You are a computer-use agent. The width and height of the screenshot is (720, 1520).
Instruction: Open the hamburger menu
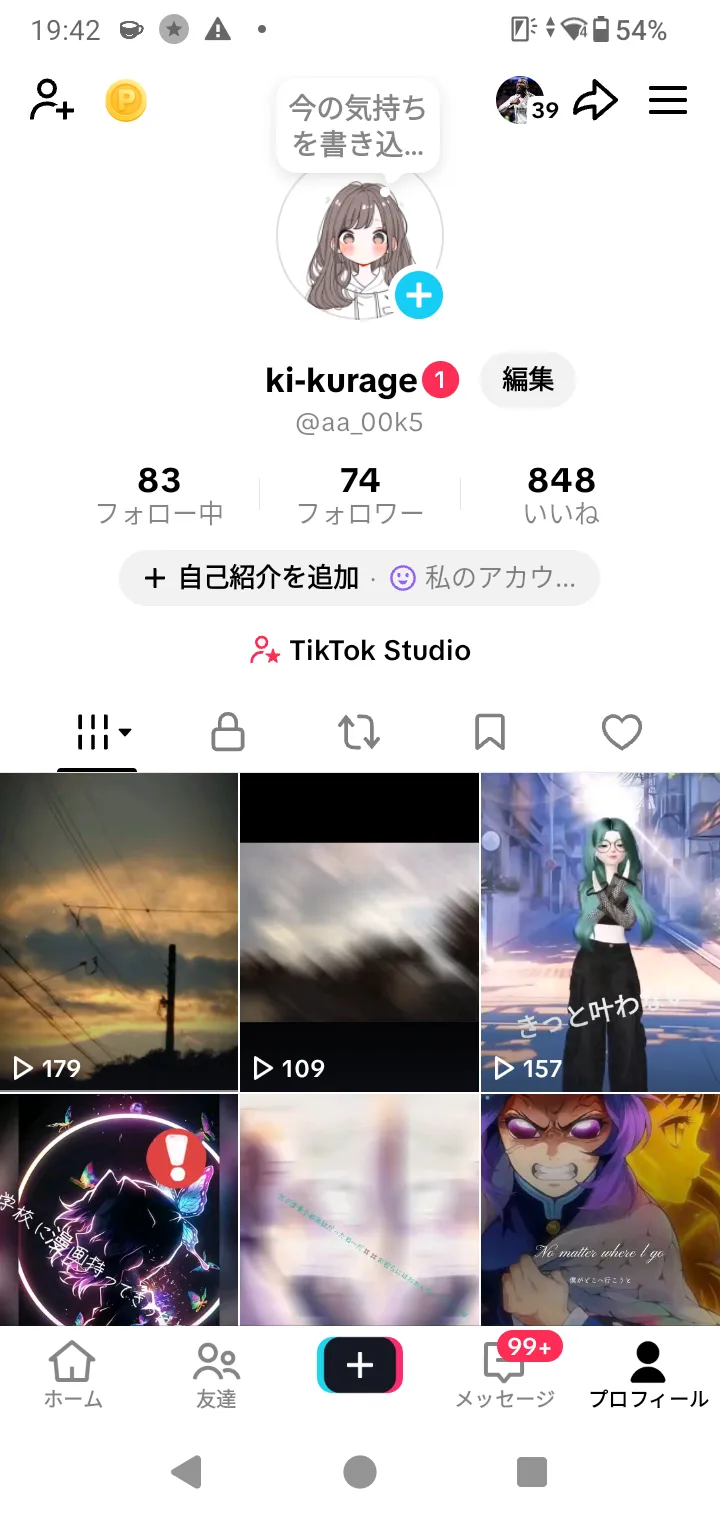(668, 101)
